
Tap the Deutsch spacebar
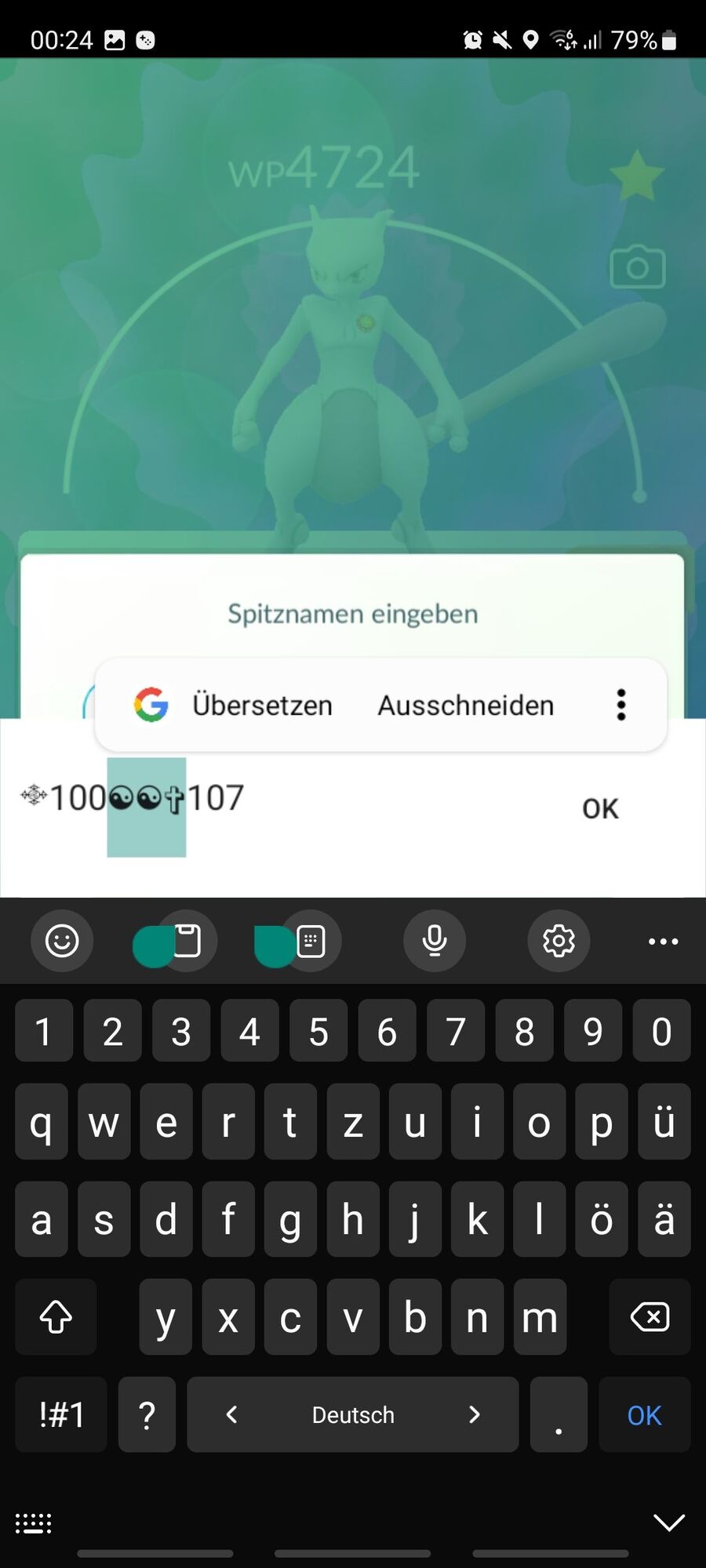point(353,1414)
